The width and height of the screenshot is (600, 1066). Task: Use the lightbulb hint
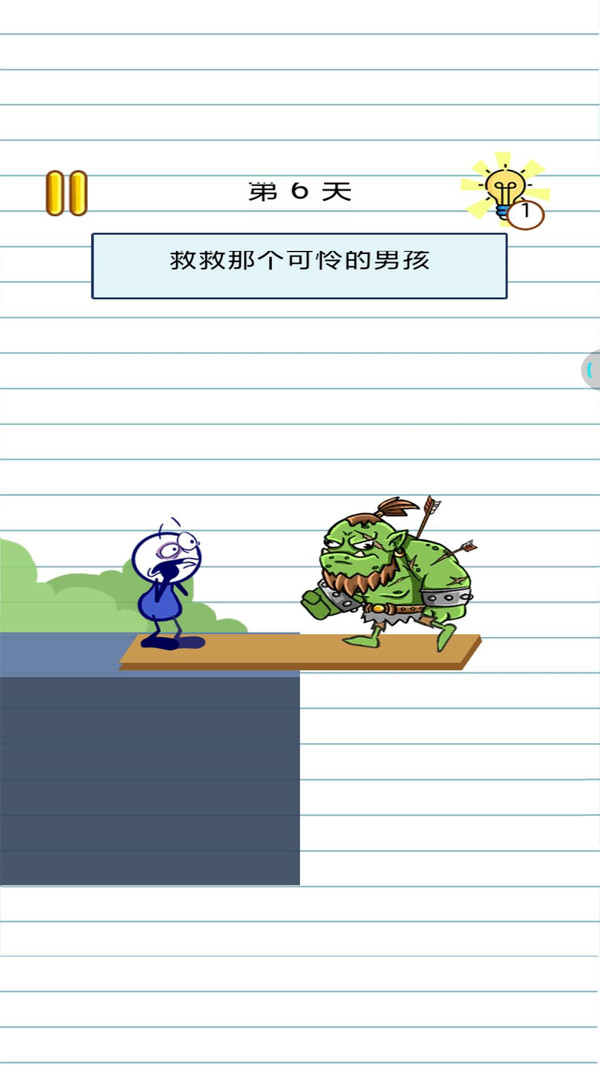pyautogui.click(x=506, y=190)
